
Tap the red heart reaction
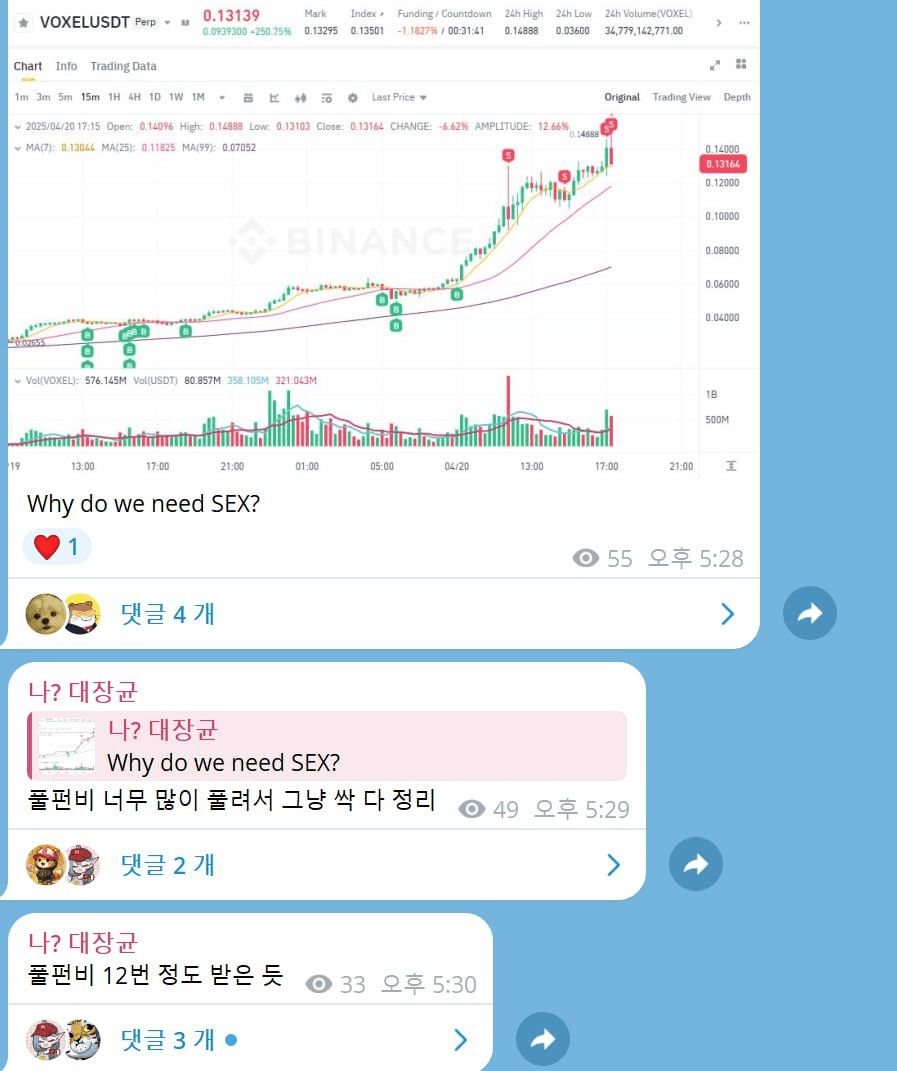(57, 547)
